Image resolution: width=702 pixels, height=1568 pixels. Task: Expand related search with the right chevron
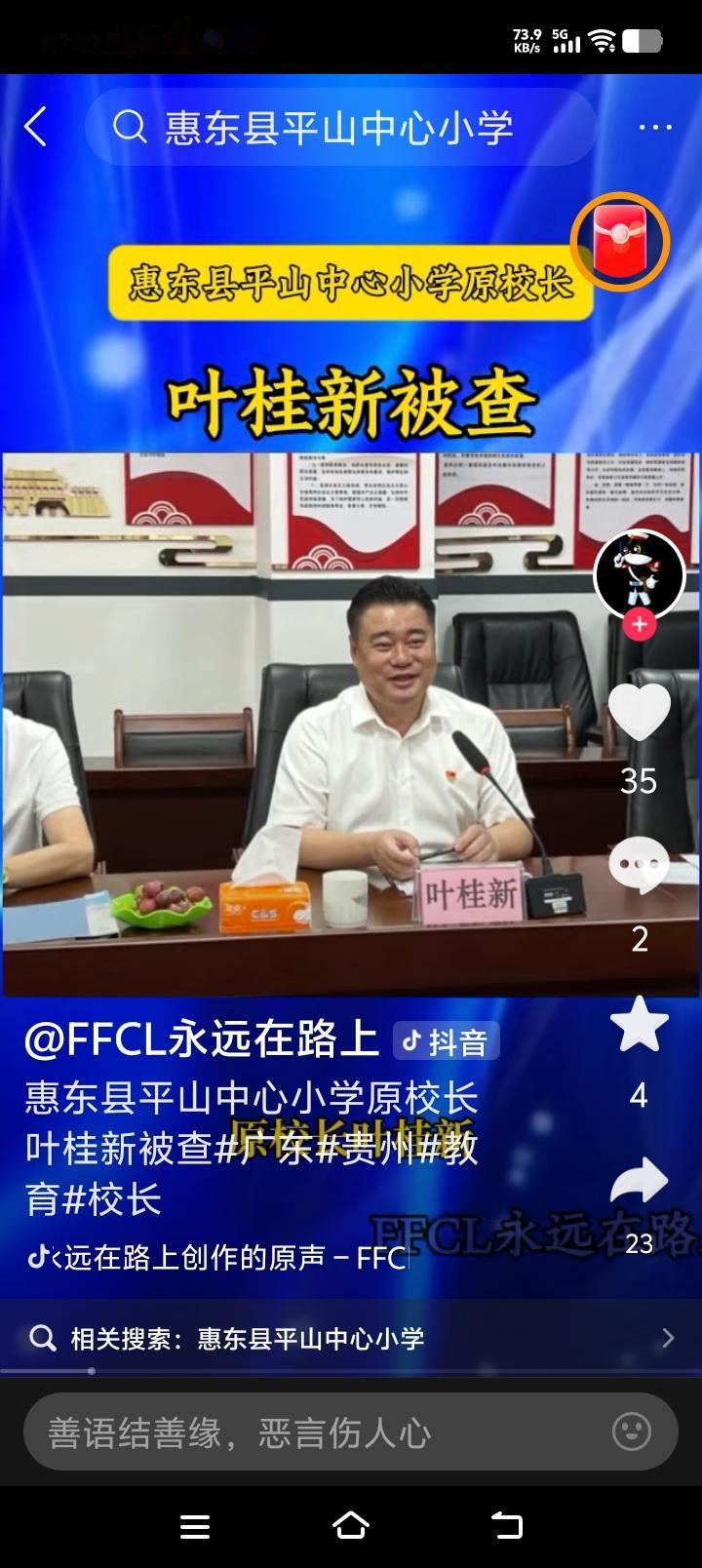pos(667,1339)
